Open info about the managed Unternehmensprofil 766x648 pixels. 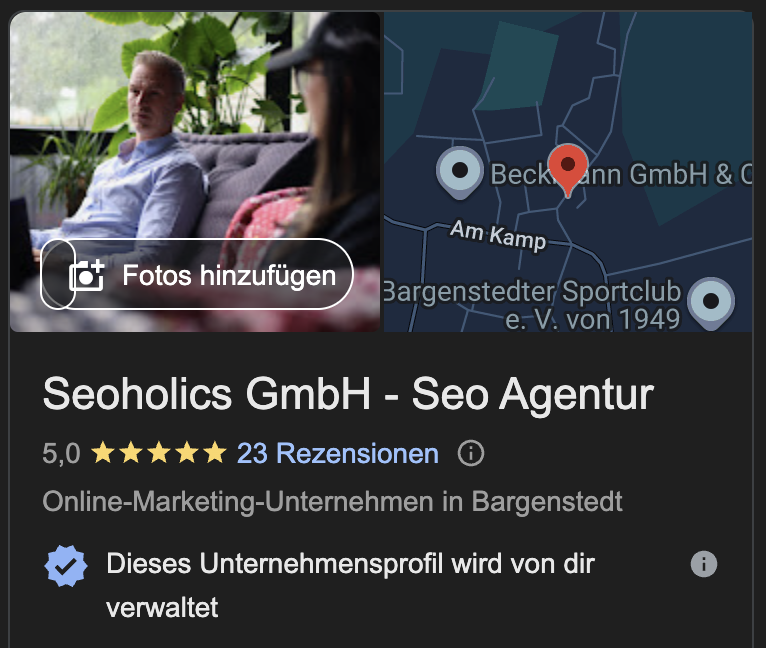(x=704, y=564)
